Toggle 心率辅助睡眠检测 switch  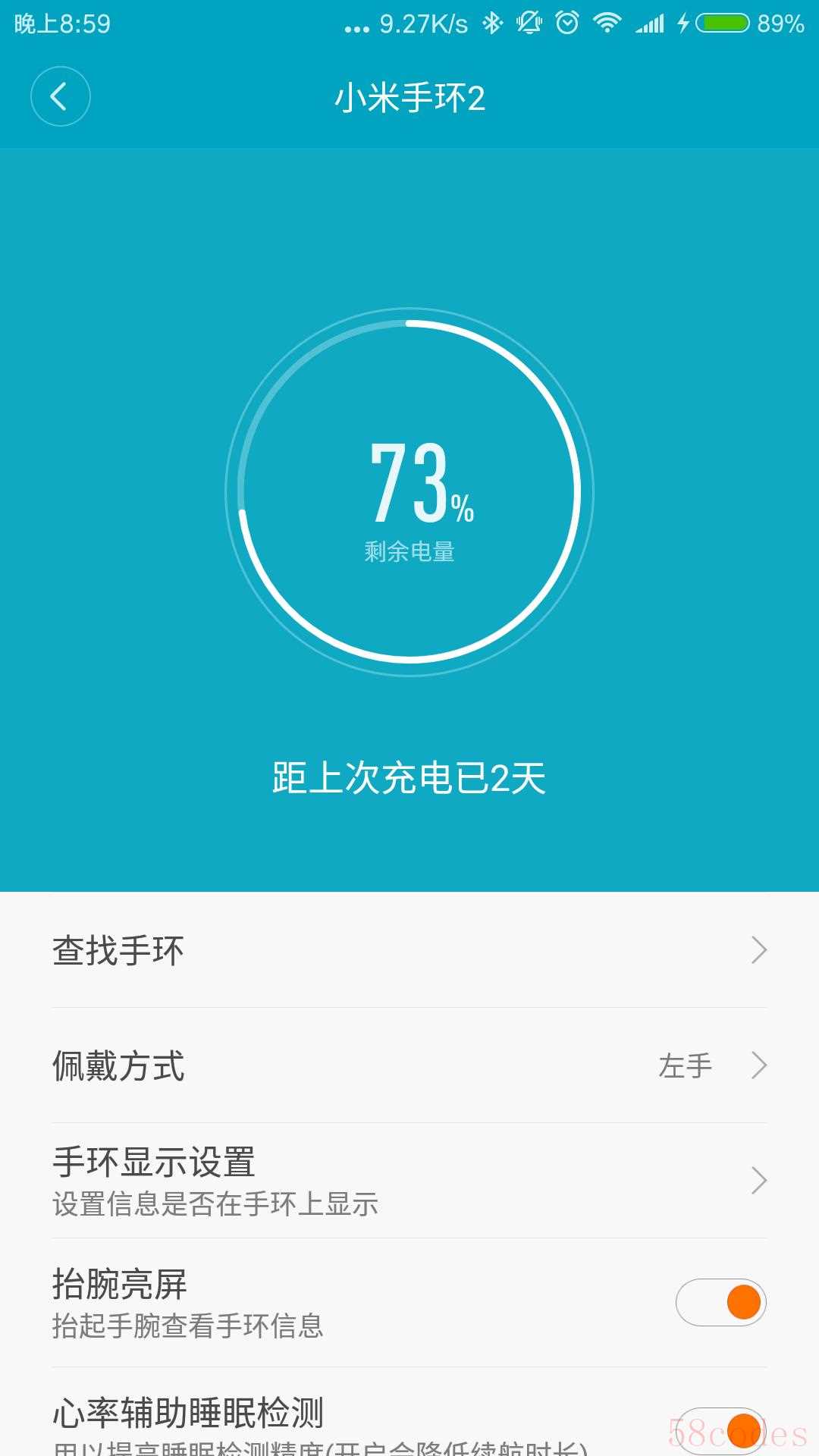720,1431
